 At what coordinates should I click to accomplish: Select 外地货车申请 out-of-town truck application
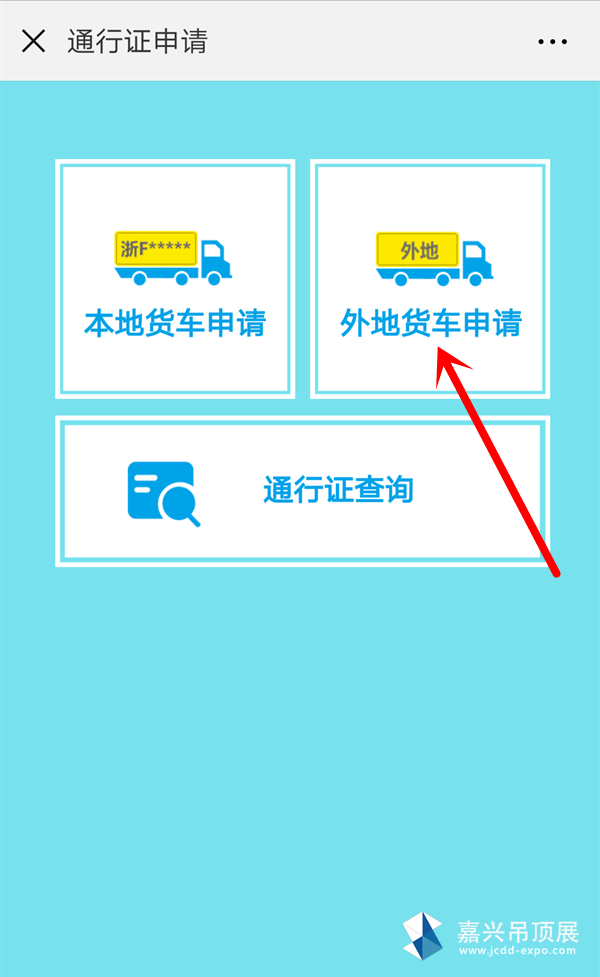pyautogui.click(x=430, y=280)
